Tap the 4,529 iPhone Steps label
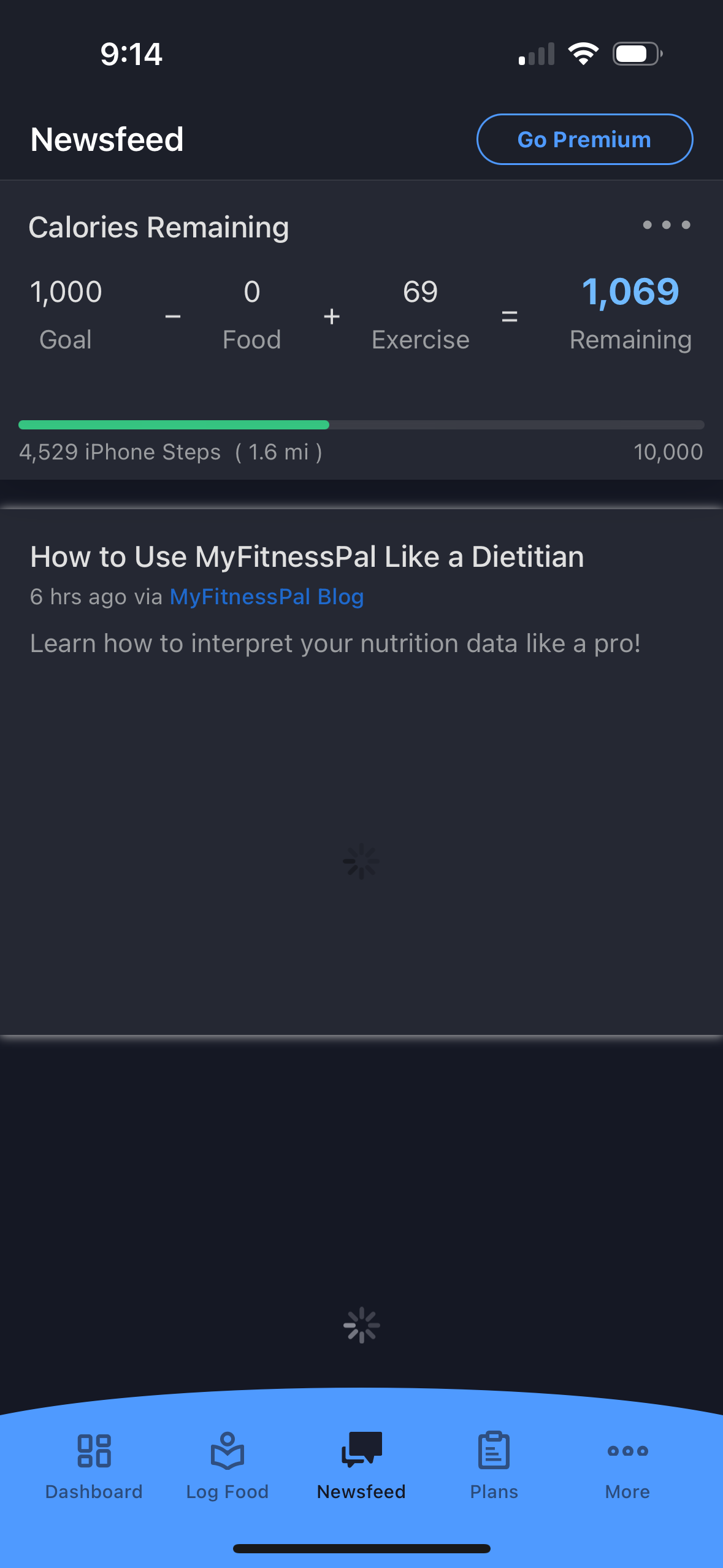 click(120, 452)
